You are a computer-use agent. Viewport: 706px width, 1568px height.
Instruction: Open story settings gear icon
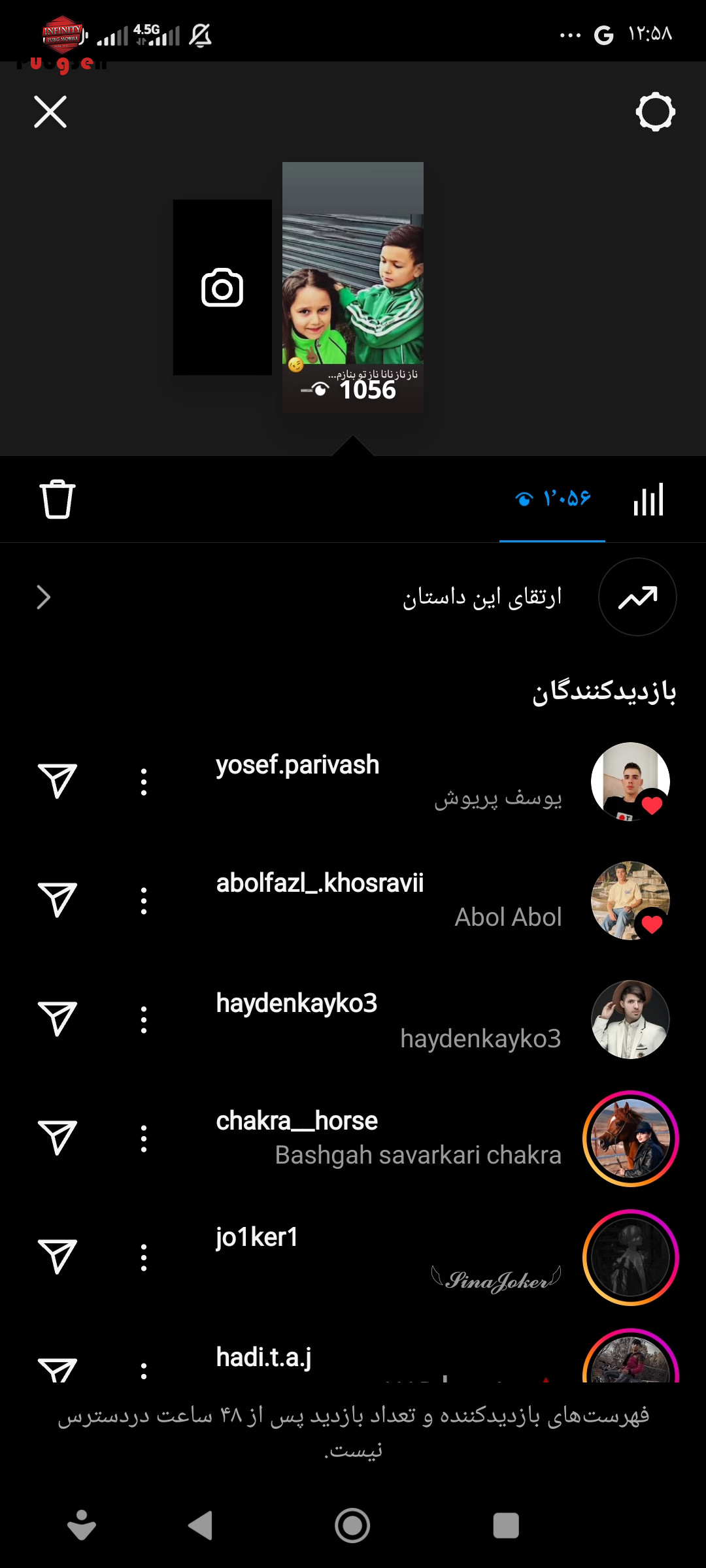pyautogui.click(x=655, y=112)
